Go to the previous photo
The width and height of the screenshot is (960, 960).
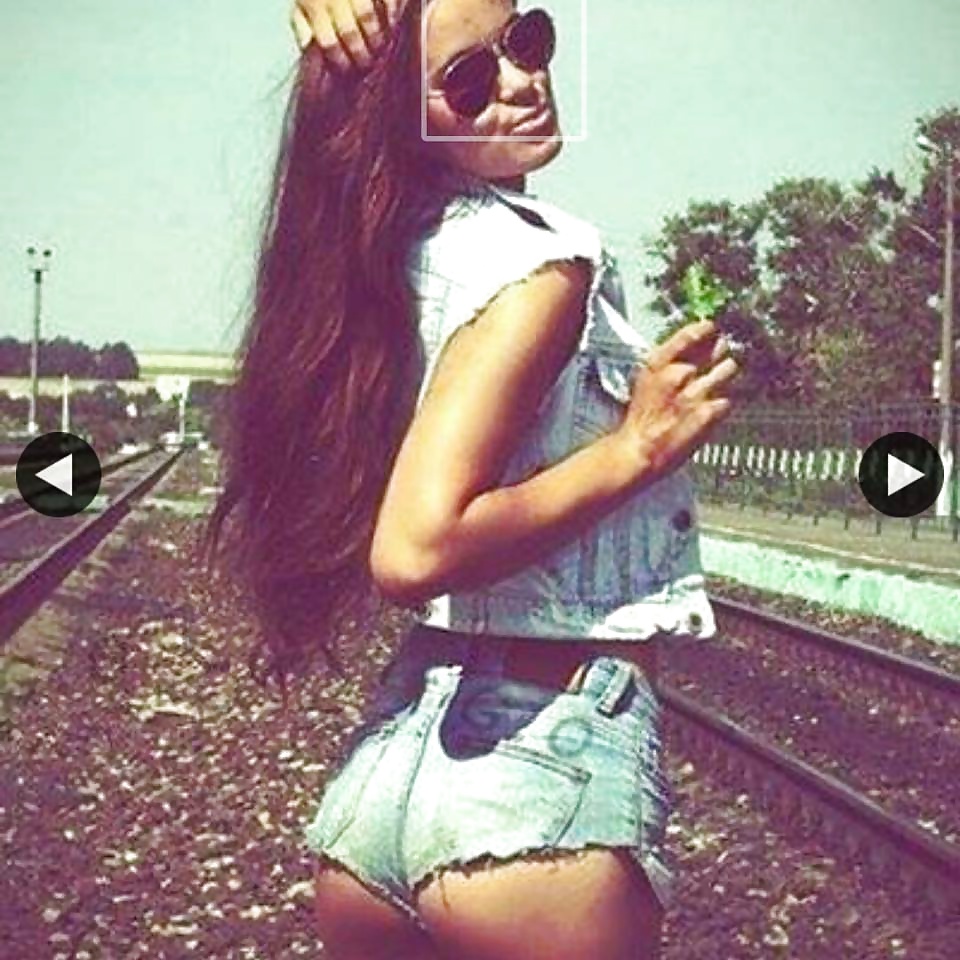(x=58, y=474)
